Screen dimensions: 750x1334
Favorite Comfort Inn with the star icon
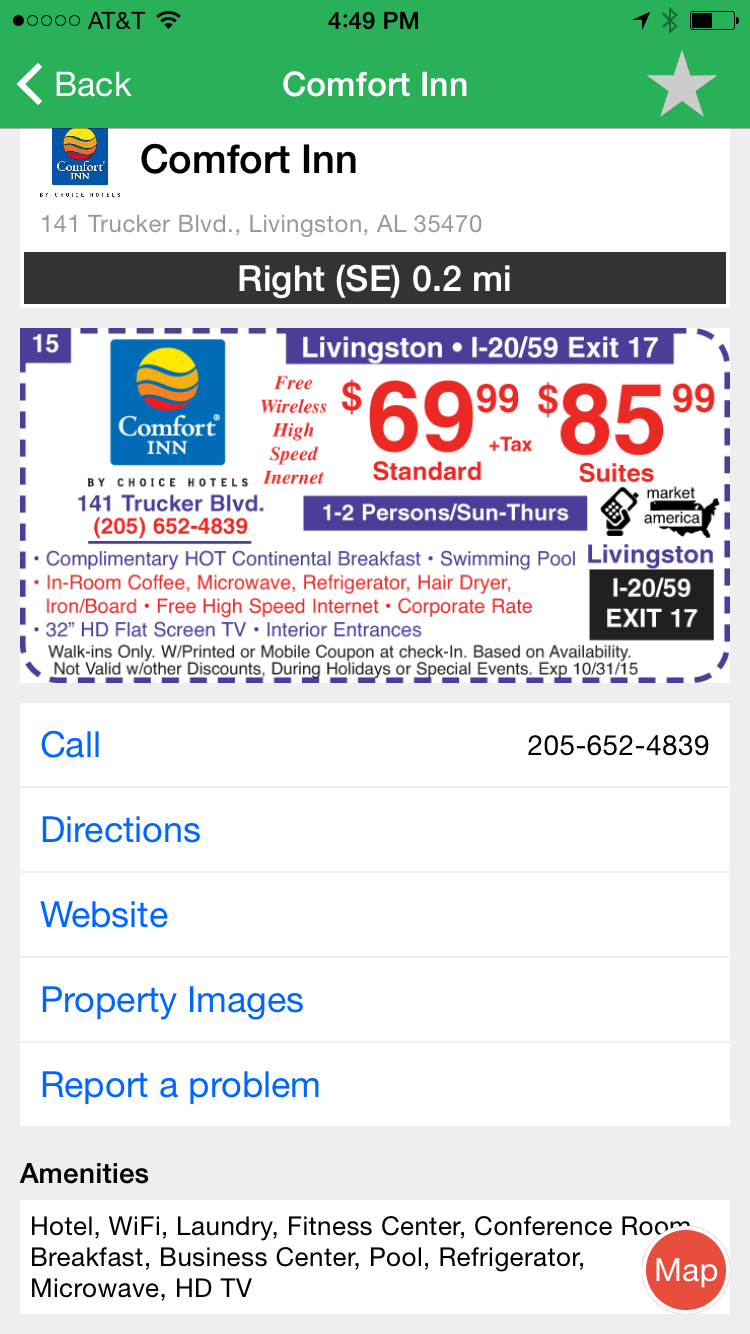(682, 85)
